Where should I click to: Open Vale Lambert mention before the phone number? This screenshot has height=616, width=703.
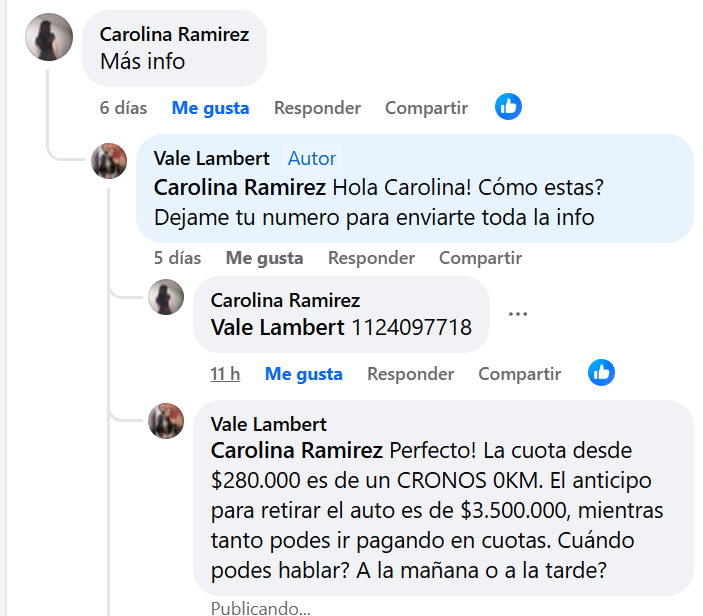[x=277, y=327]
